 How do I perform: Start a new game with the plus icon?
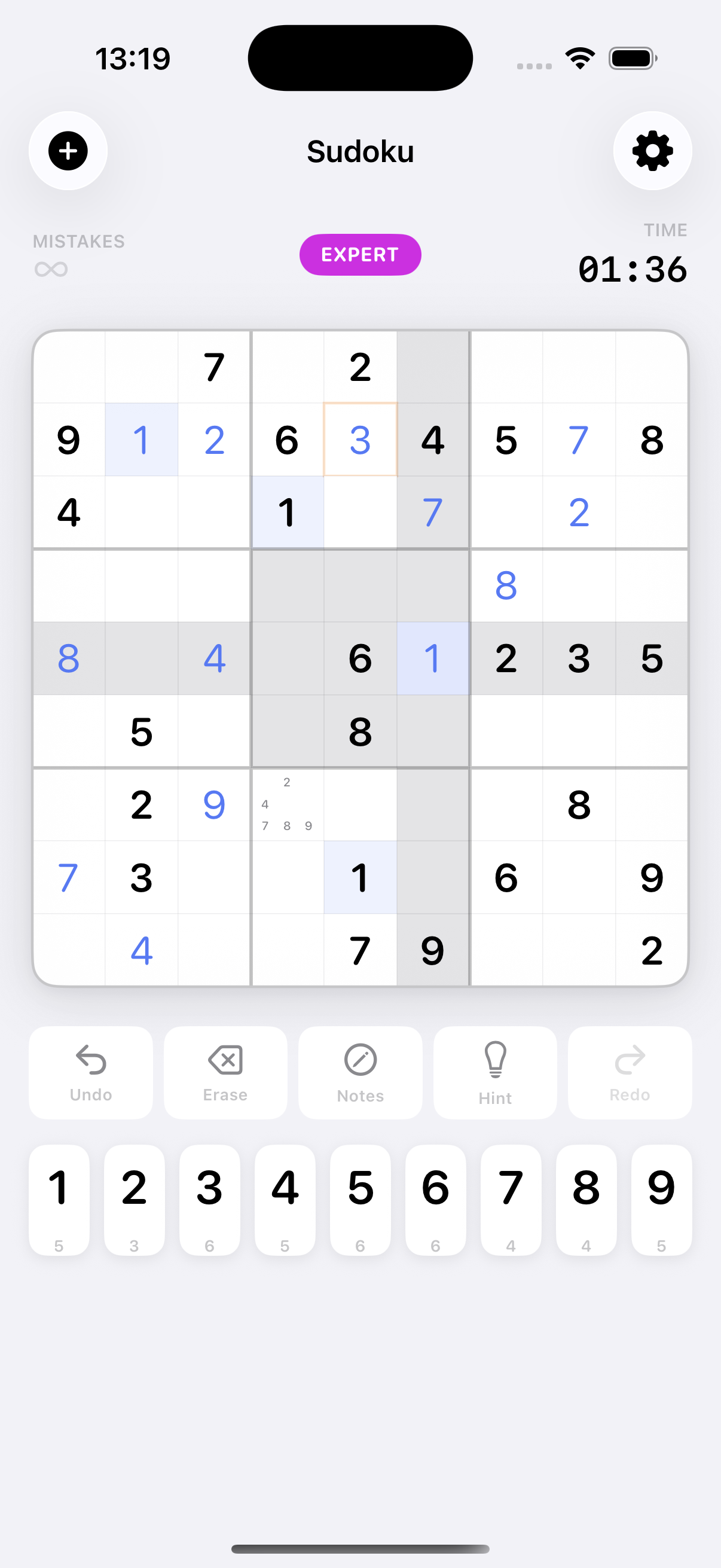click(x=68, y=151)
